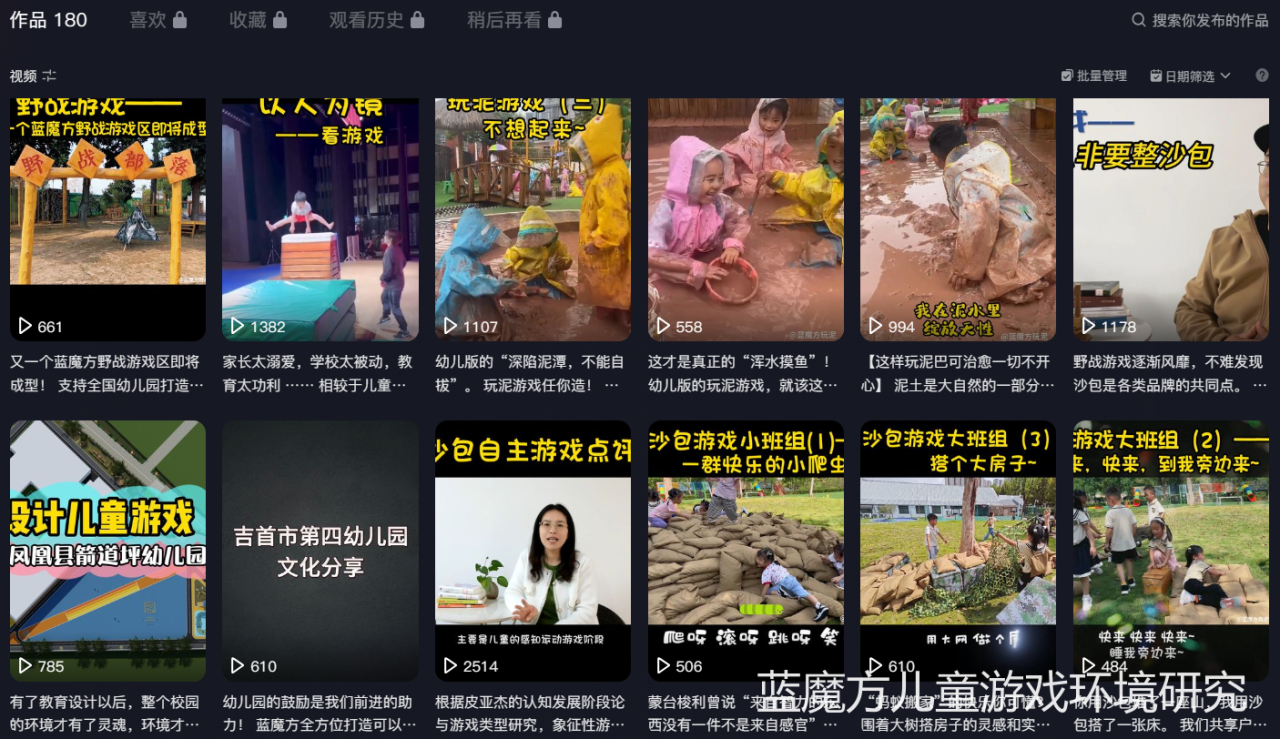Viewport: 1280px width, 739px height.
Task: Go to the 观看历史 tab
Action: pyautogui.click(x=376, y=20)
